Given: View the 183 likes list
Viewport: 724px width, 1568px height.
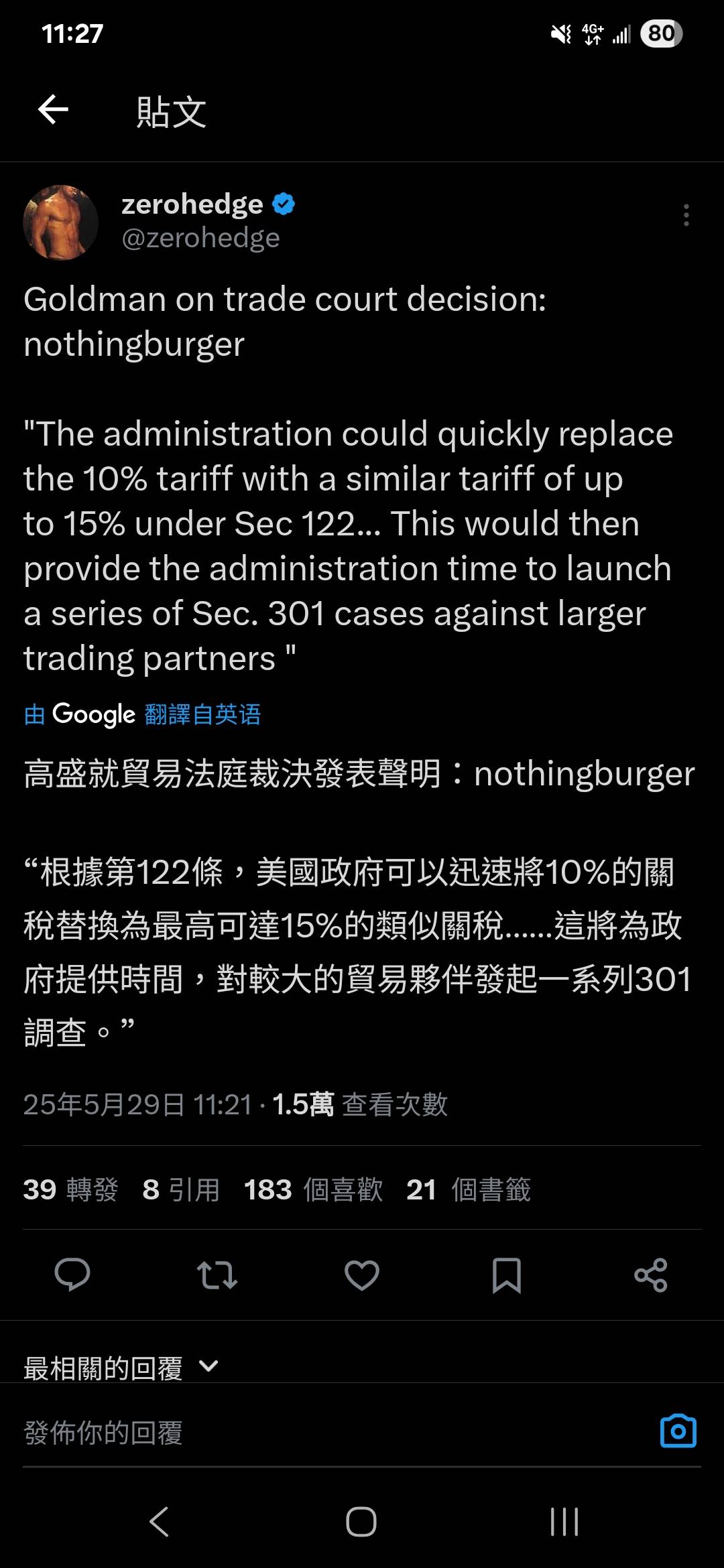Looking at the screenshot, I should click(x=313, y=1189).
